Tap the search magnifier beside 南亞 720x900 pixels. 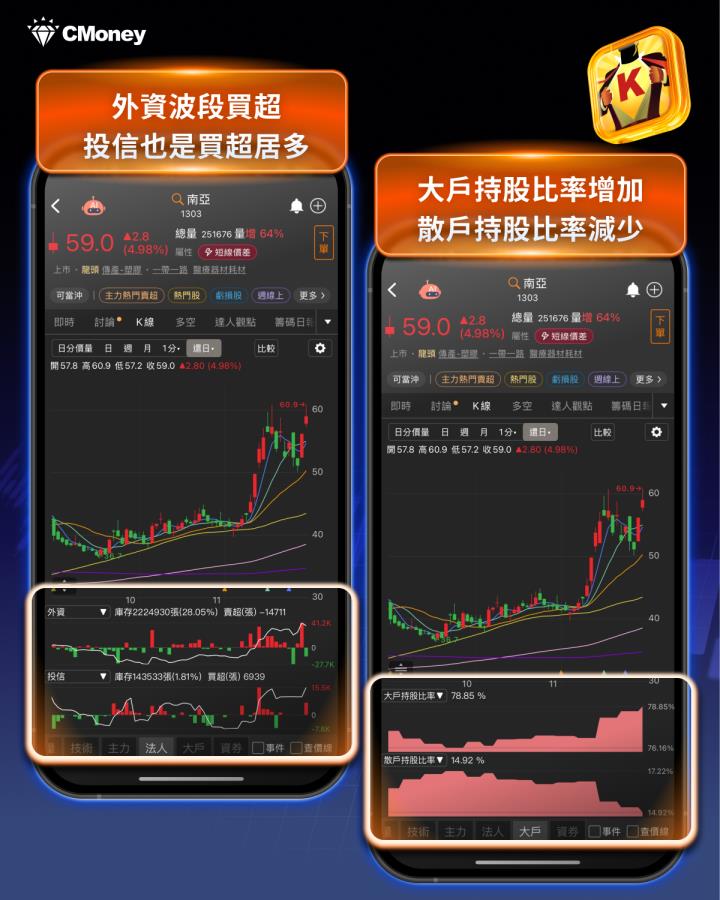pos(175,198)
